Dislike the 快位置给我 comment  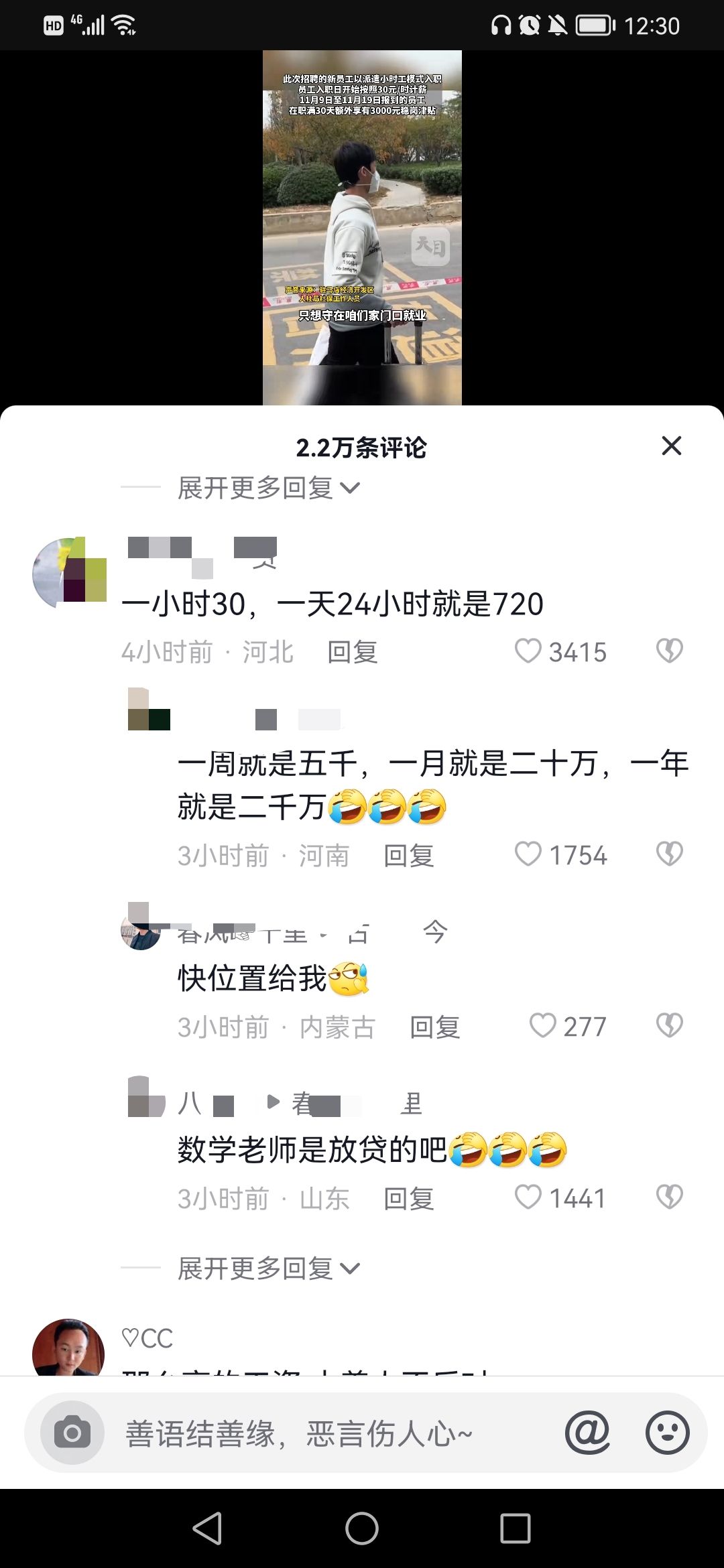pyautogui.click(x=669, y=1026)
